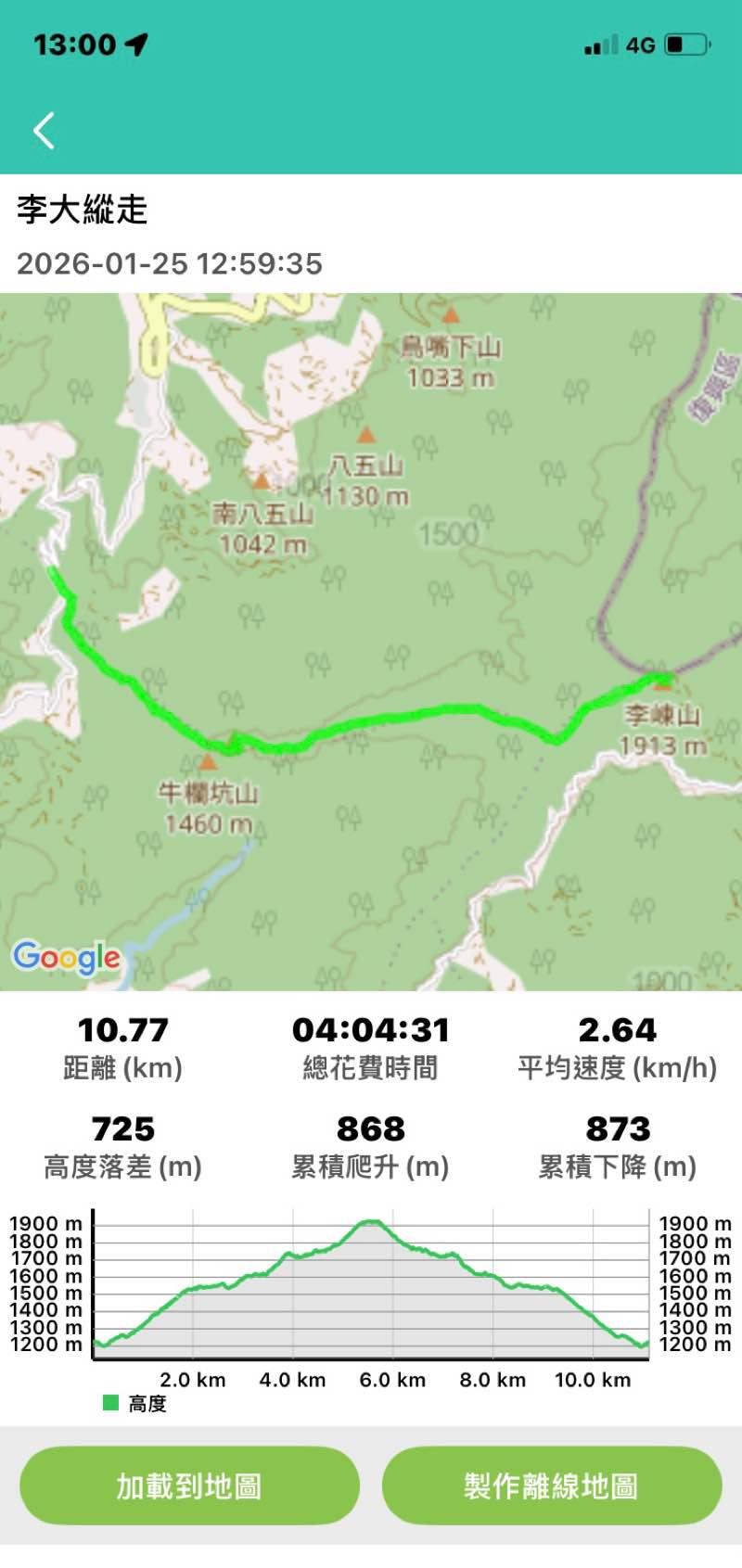Tap the 加載到地圖 button
Screen dimensions: 742x1568
point(189,1486)
